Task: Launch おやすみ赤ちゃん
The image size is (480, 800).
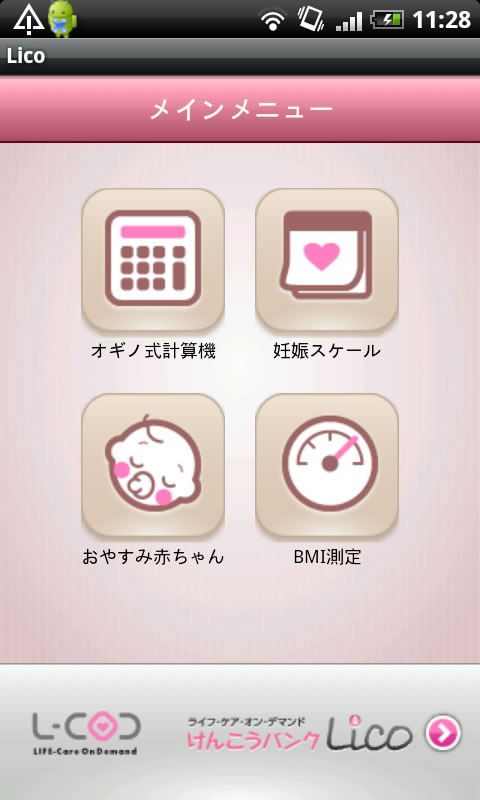Action: [x=153, y=465]
